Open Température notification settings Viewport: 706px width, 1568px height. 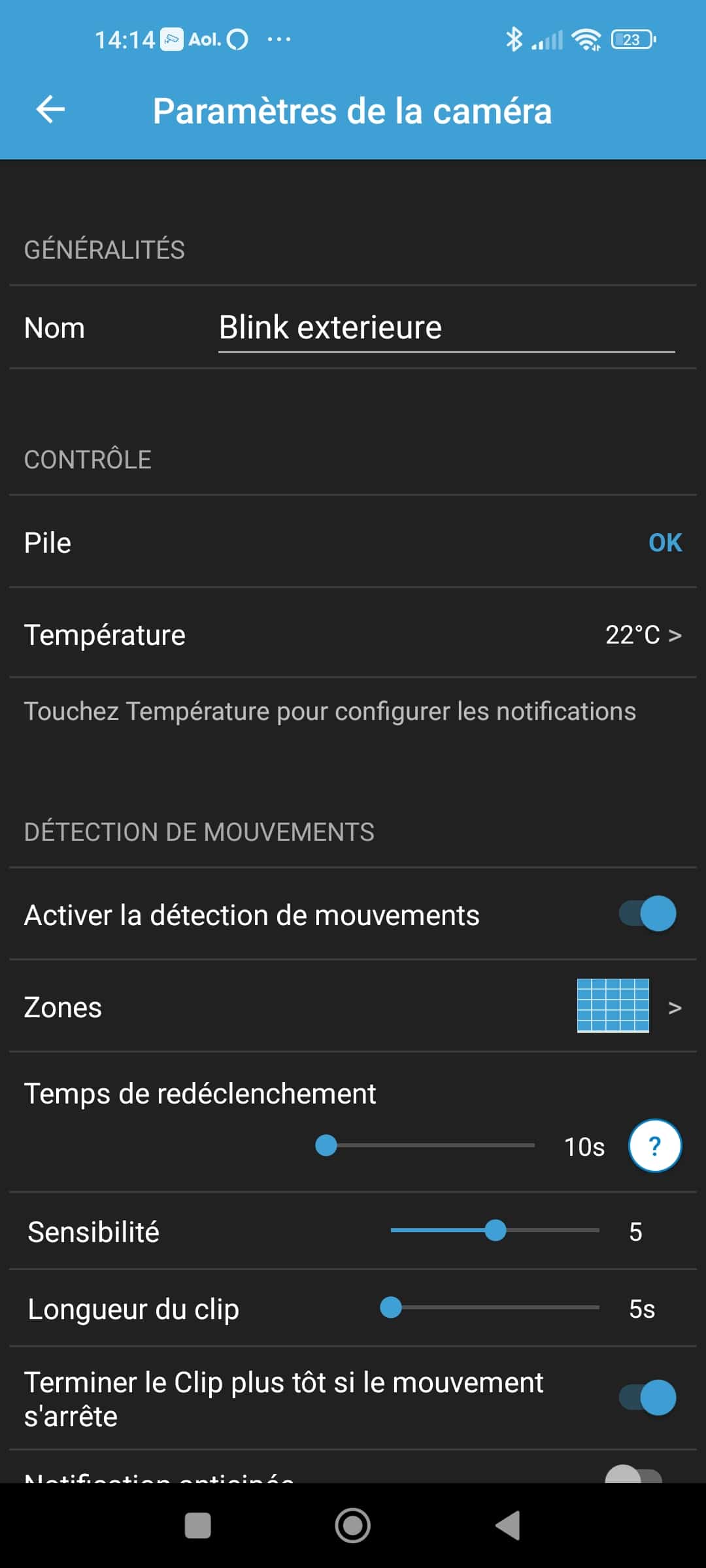click(353, 634)
